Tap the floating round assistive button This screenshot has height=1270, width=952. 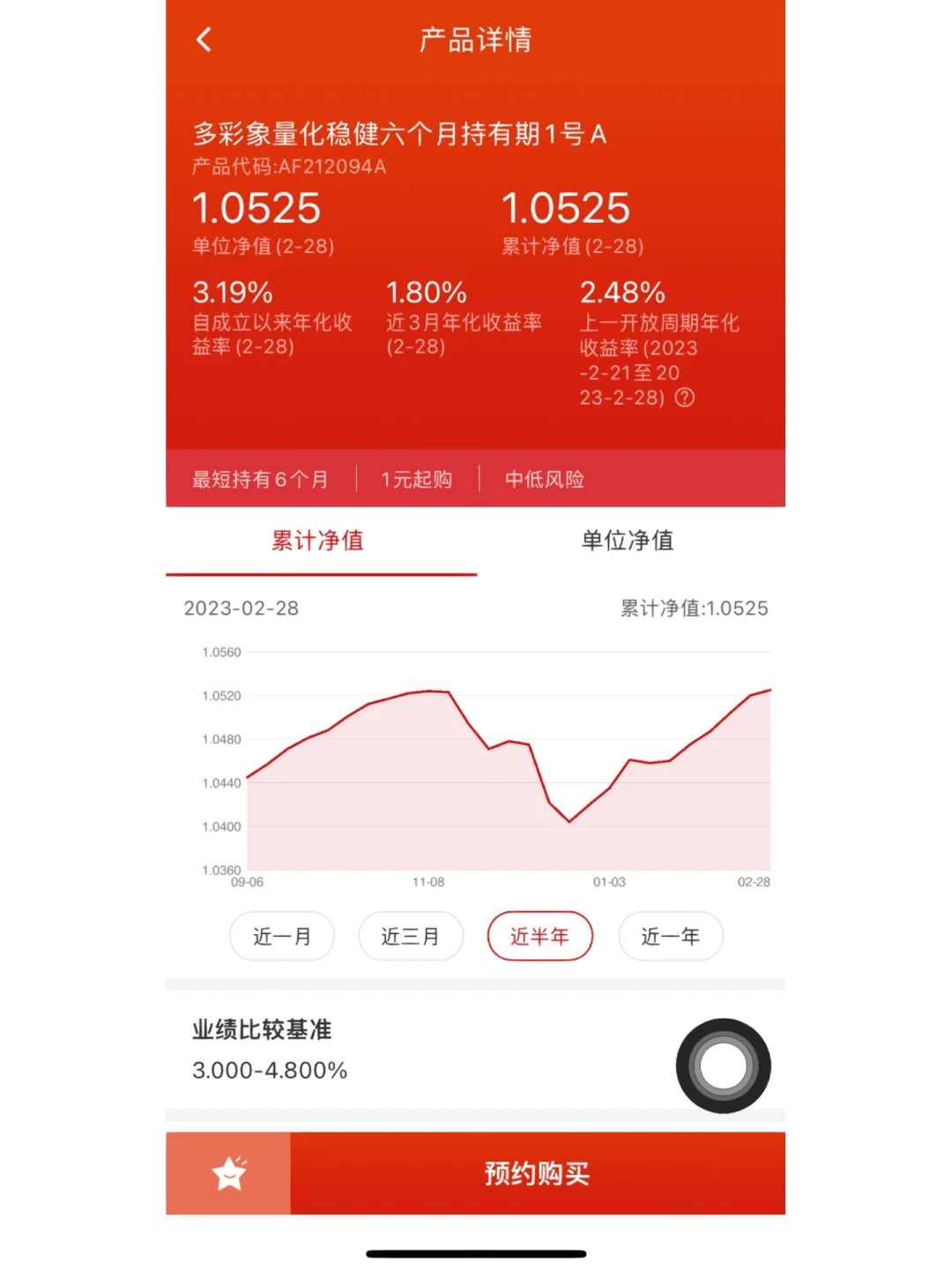(x=723, y=1065)
